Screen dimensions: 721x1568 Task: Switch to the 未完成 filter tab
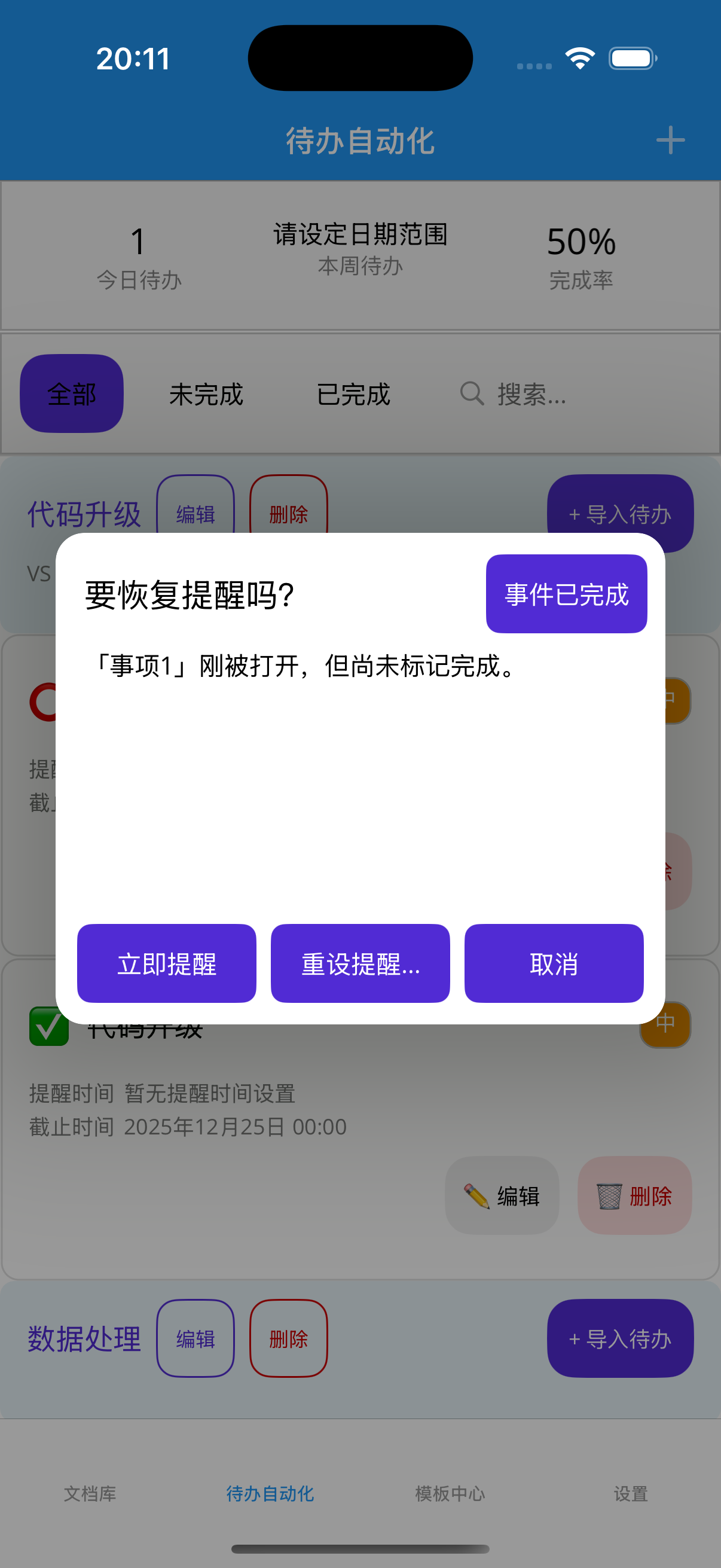[206, 395]
